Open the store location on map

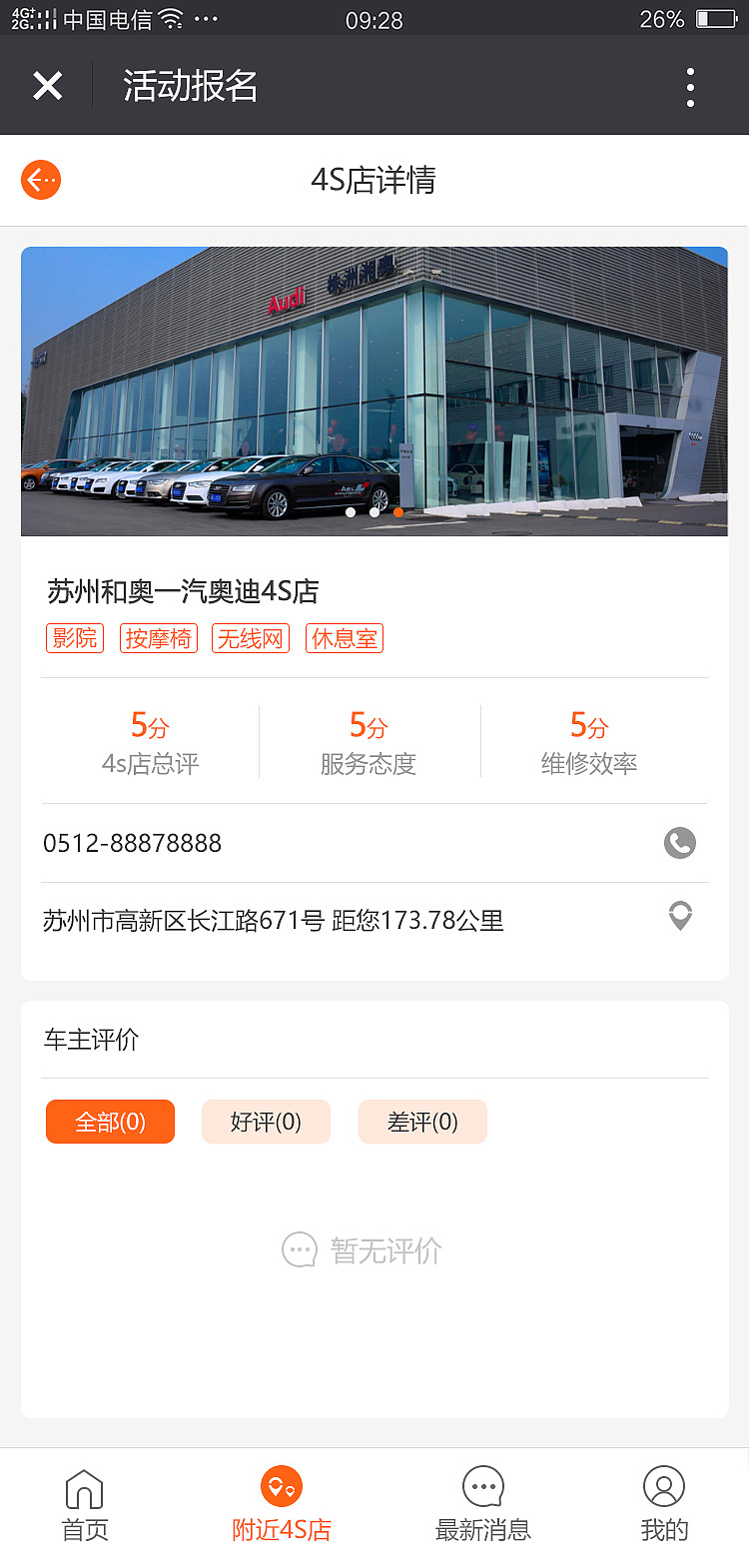680,916
